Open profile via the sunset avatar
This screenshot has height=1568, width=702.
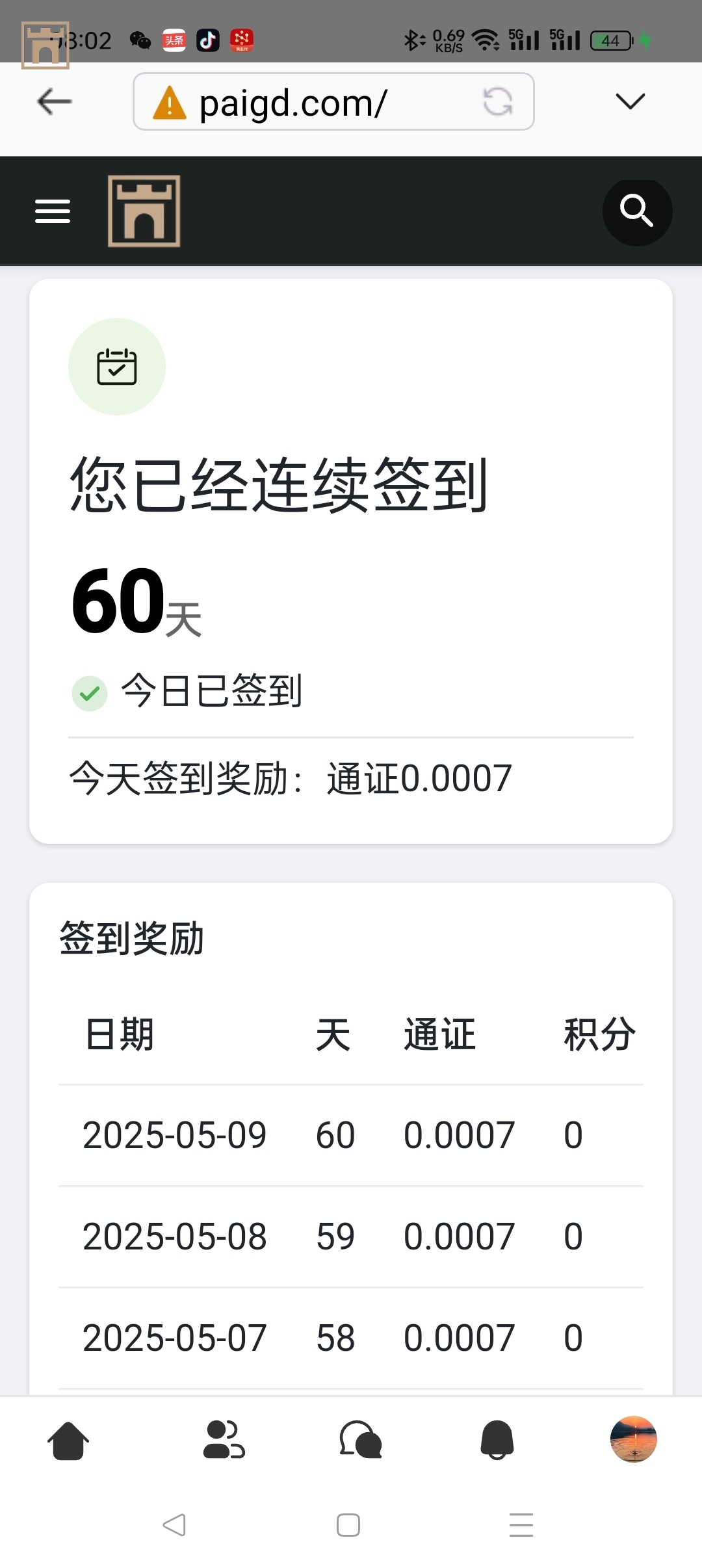(x=633, y=1439)
